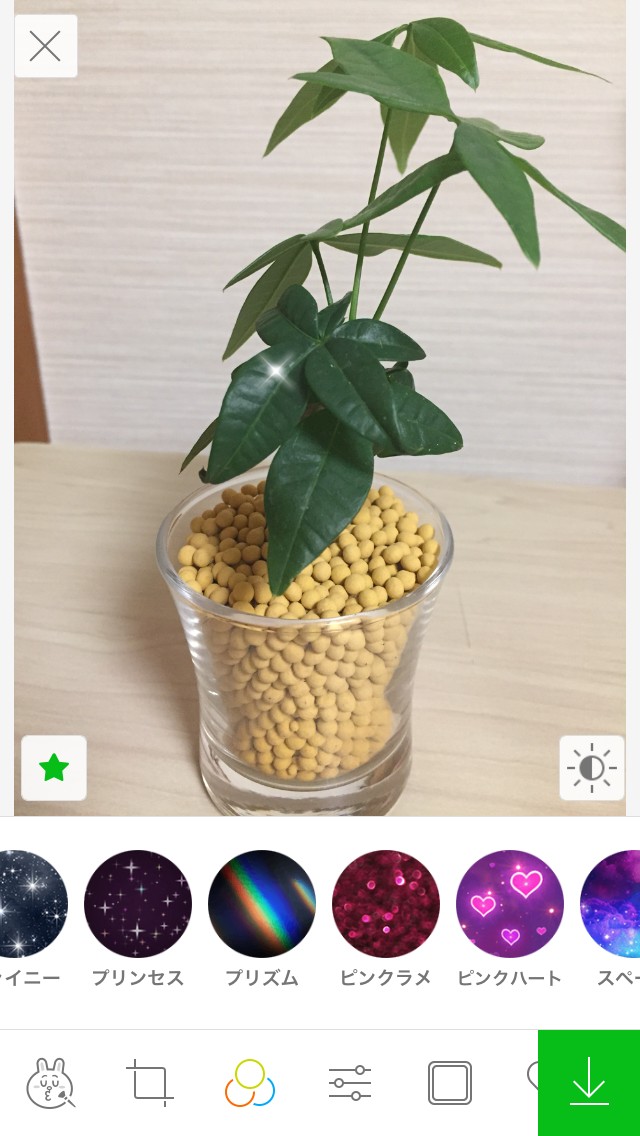Open the brightness adjustment button
The height and width of the screenshot is (1136, 640).
[x=591, y=768]
